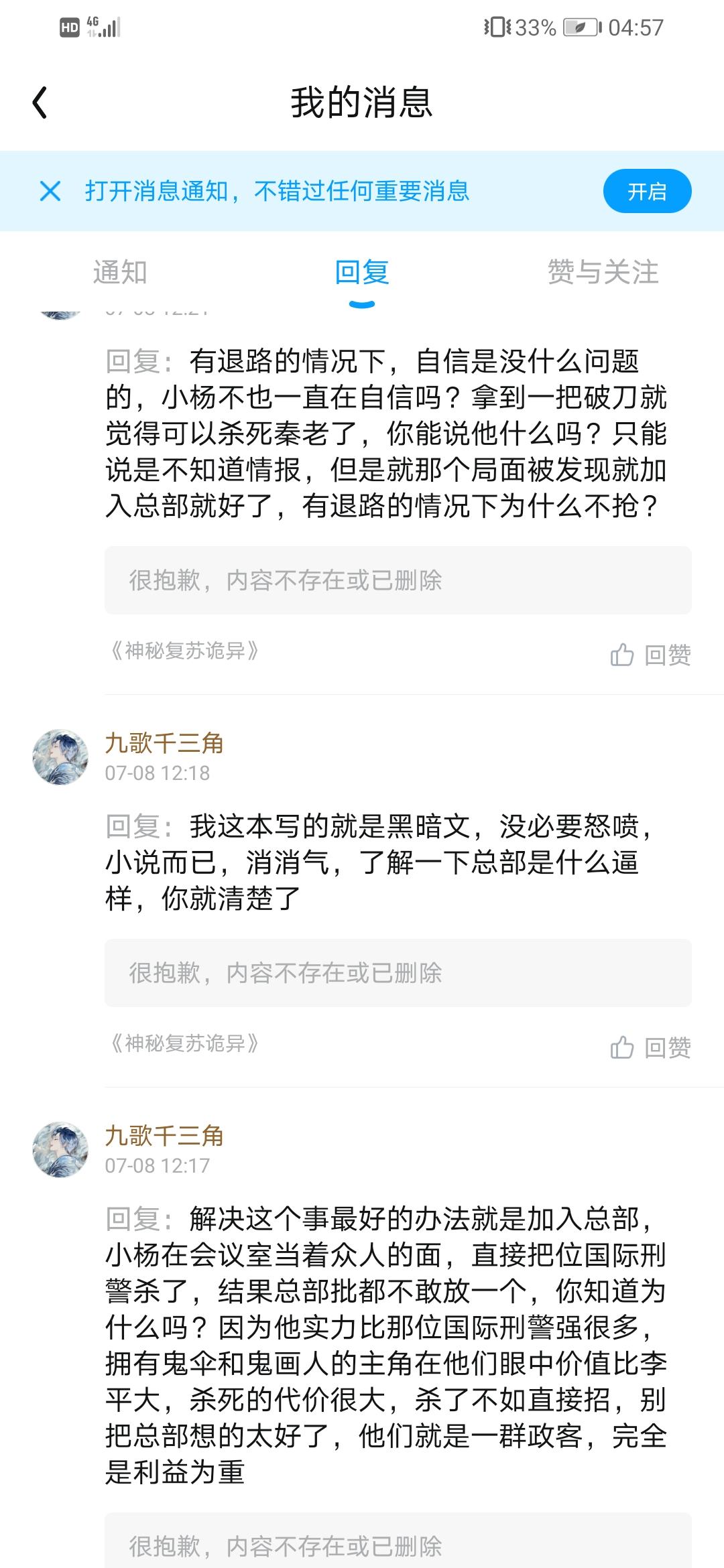724x1568 pixels.
Task: Open the reply beginning 有退路的情况下
Action: [385, 434]
